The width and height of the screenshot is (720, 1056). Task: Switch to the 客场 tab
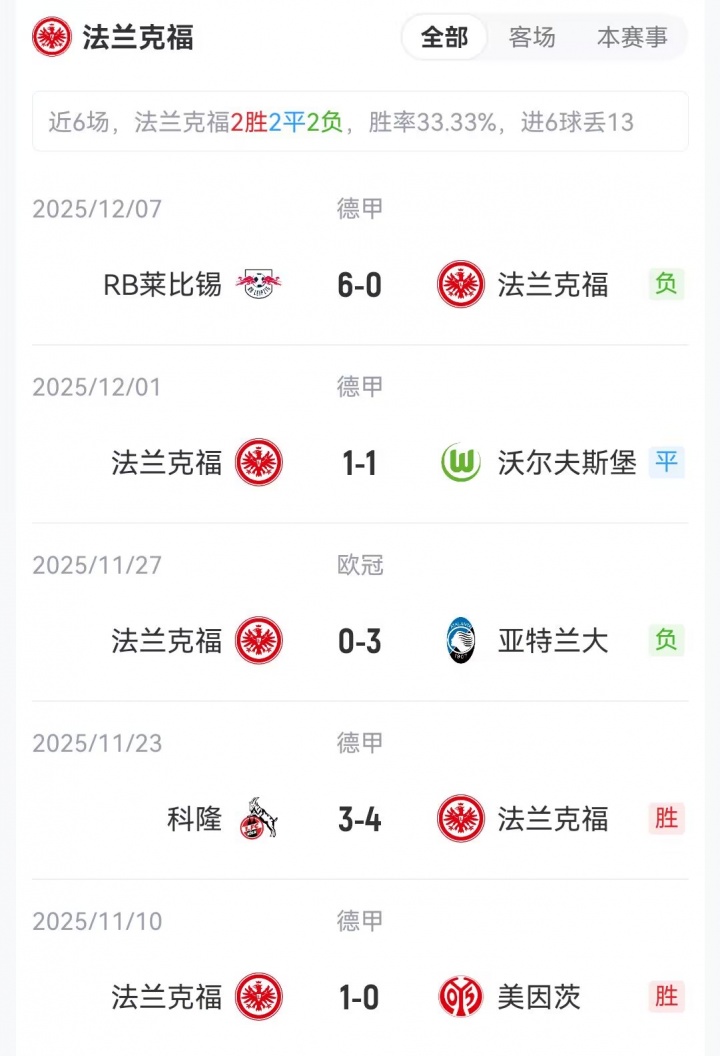point(532,38)
